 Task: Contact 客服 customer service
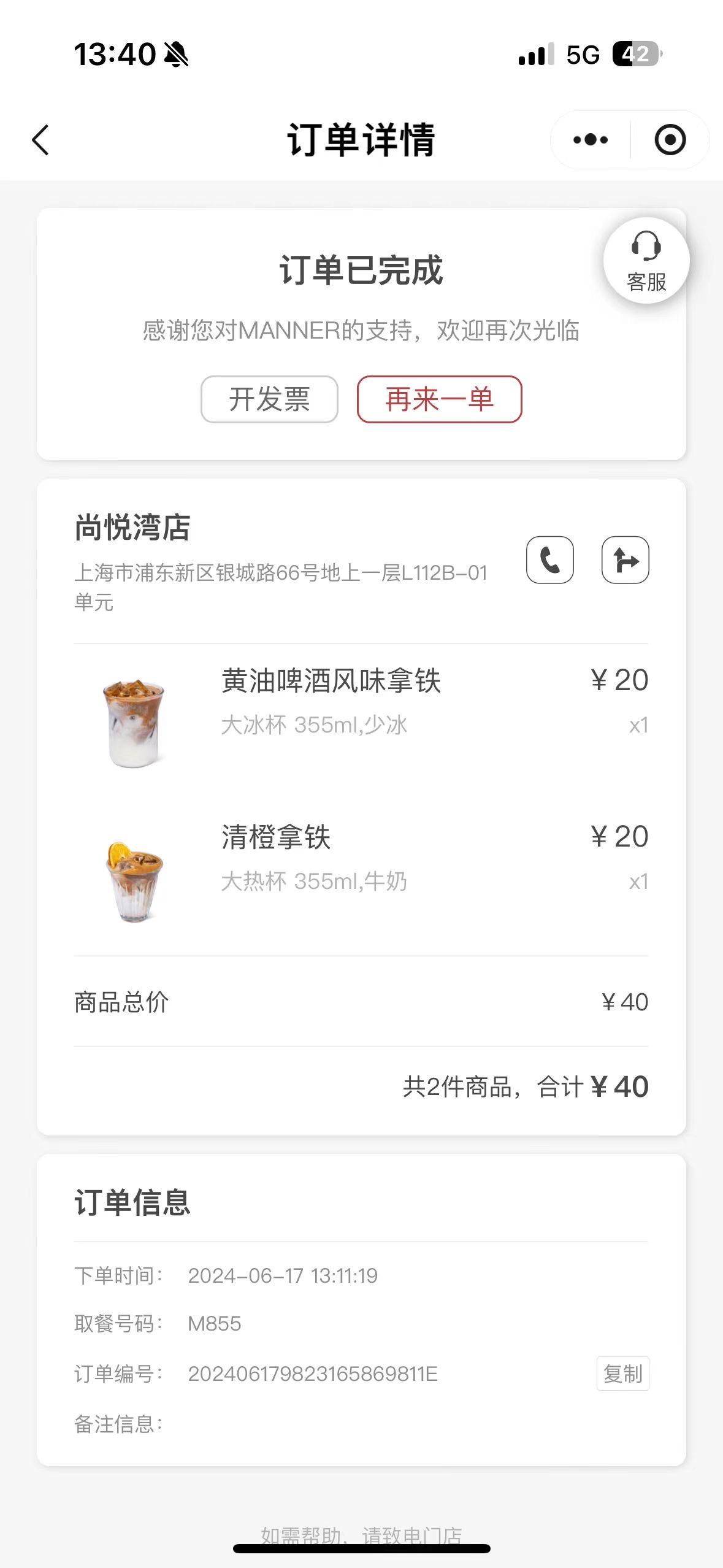coord(646,261)
